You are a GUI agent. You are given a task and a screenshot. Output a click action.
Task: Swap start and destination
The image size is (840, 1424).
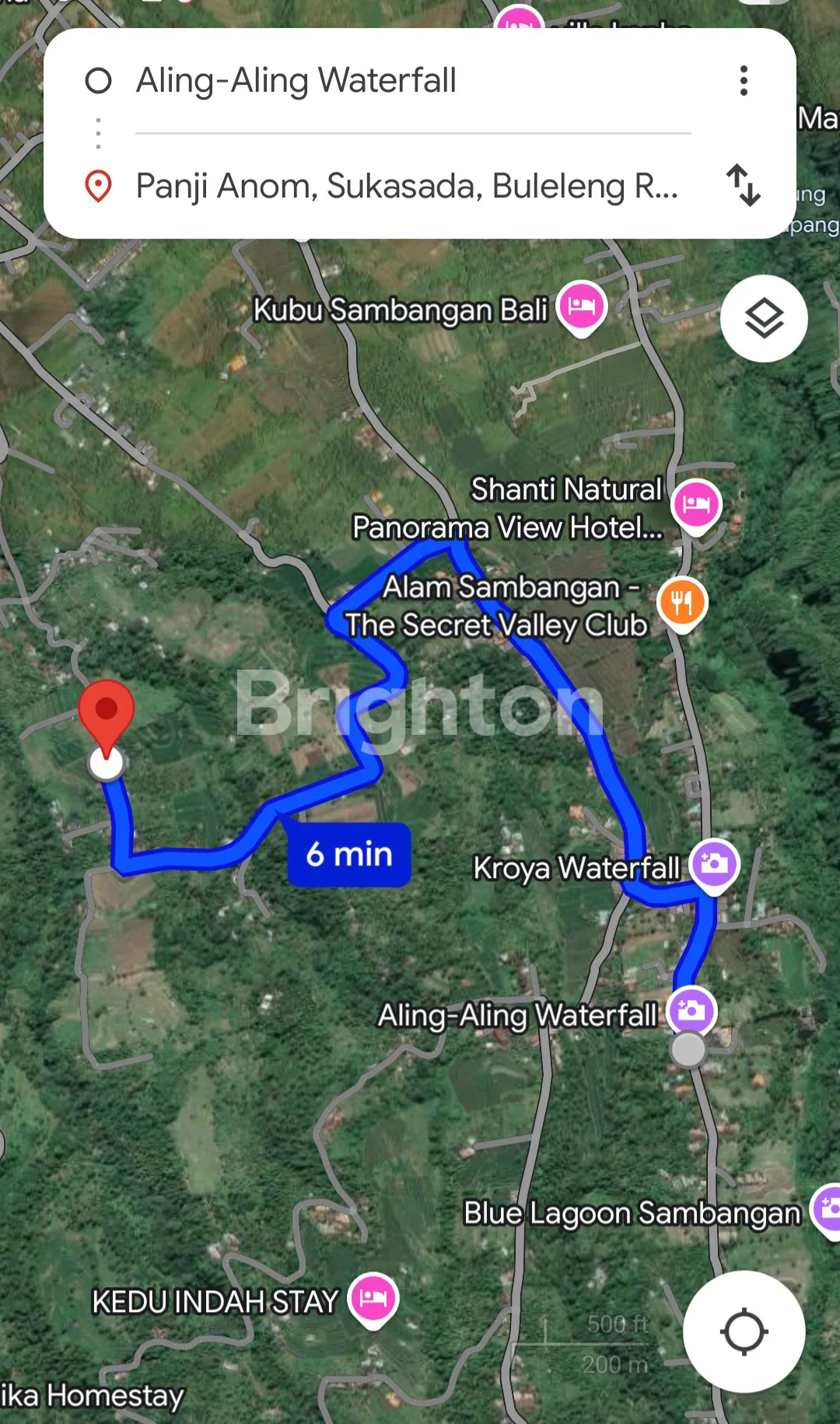click(x=743, y=185)
